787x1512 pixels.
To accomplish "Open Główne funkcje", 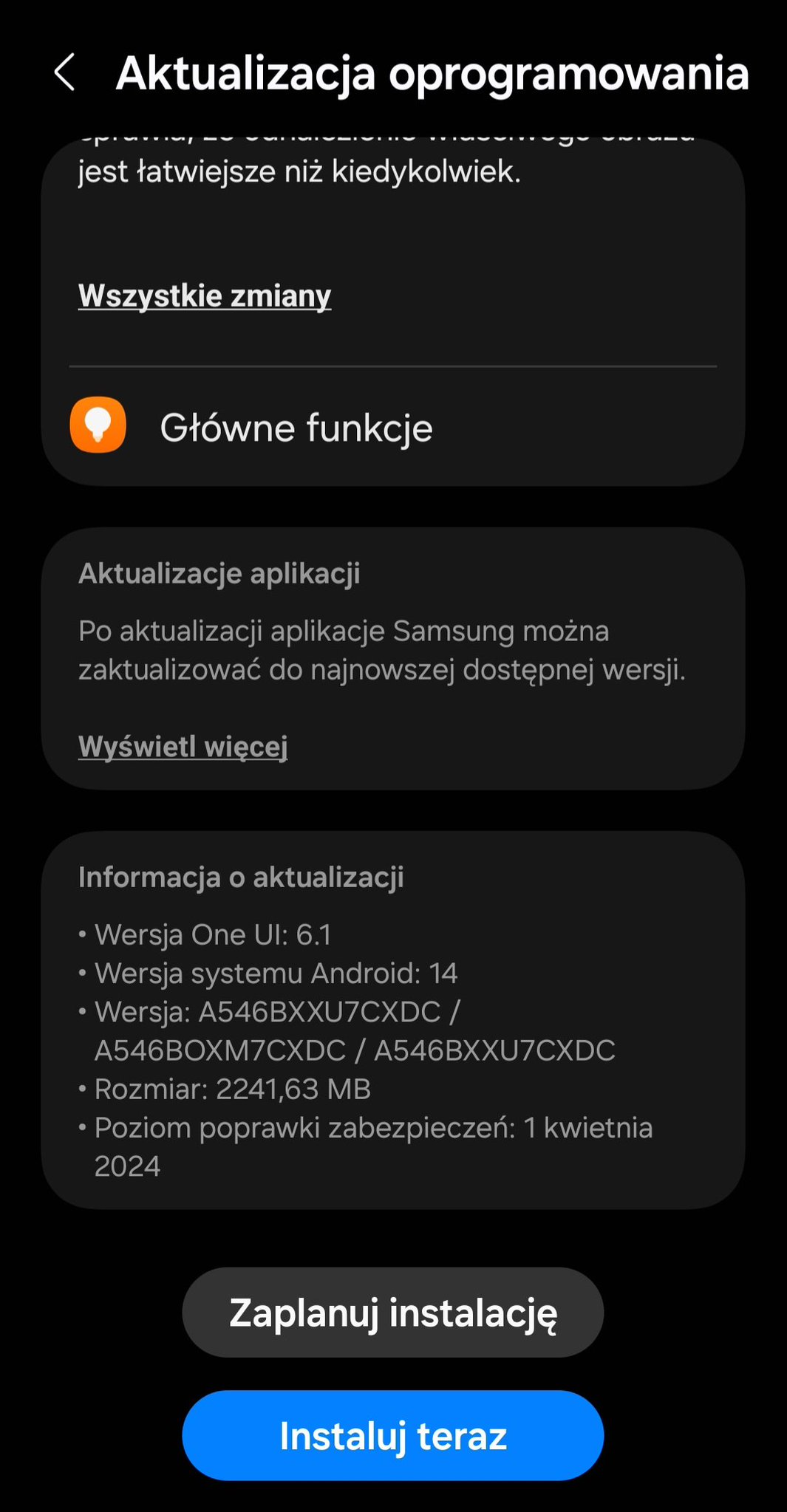I will coord(296,427).
